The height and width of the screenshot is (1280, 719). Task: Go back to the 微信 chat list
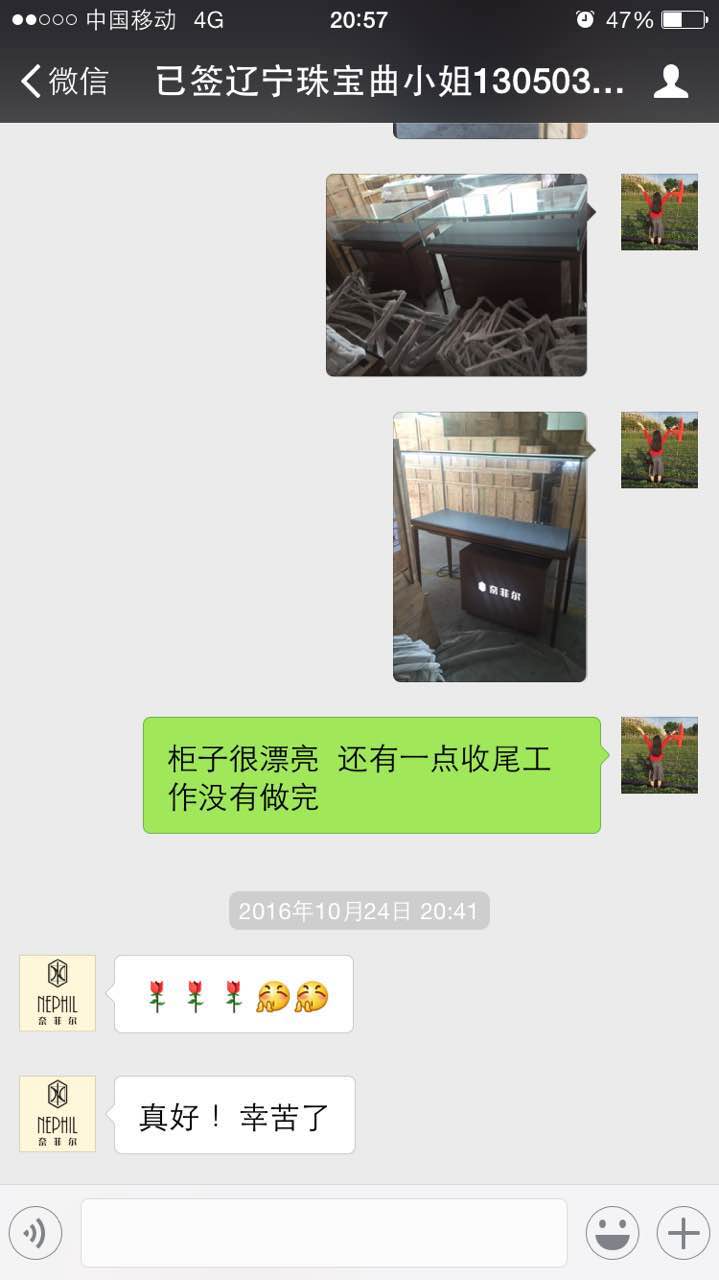pos(65,82)
